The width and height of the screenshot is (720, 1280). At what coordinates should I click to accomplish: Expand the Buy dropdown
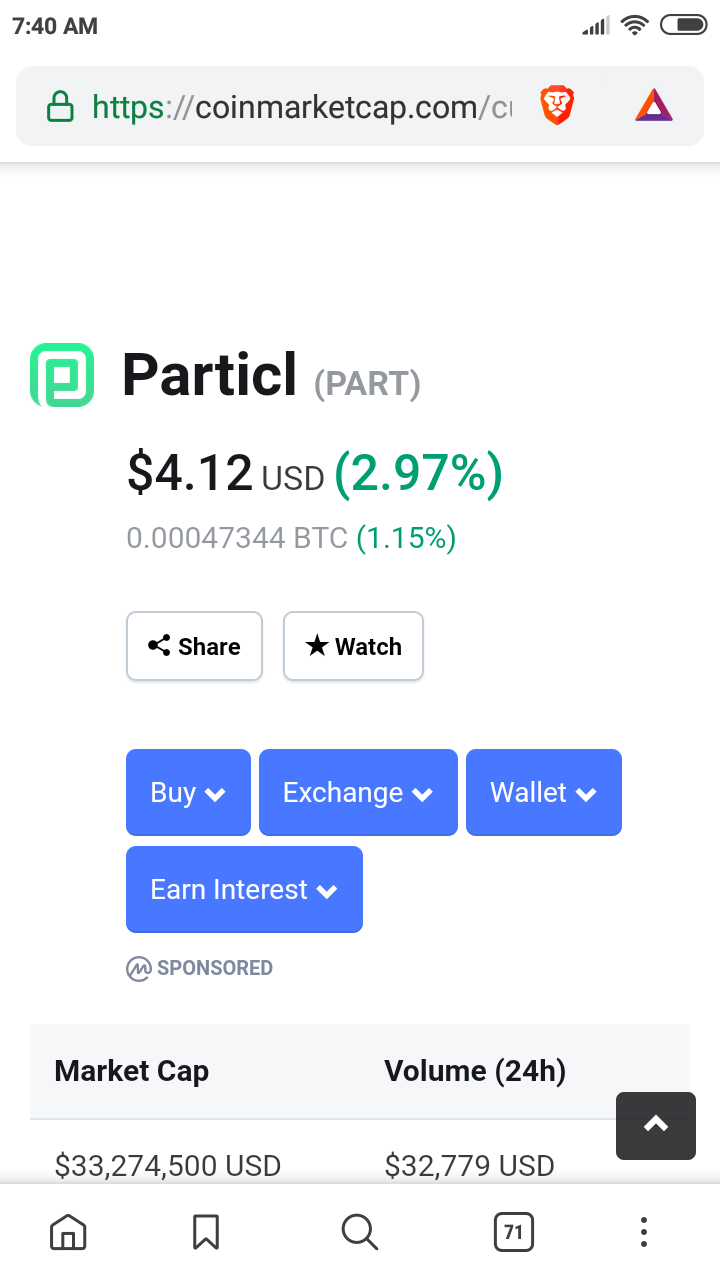pos(188,792)
